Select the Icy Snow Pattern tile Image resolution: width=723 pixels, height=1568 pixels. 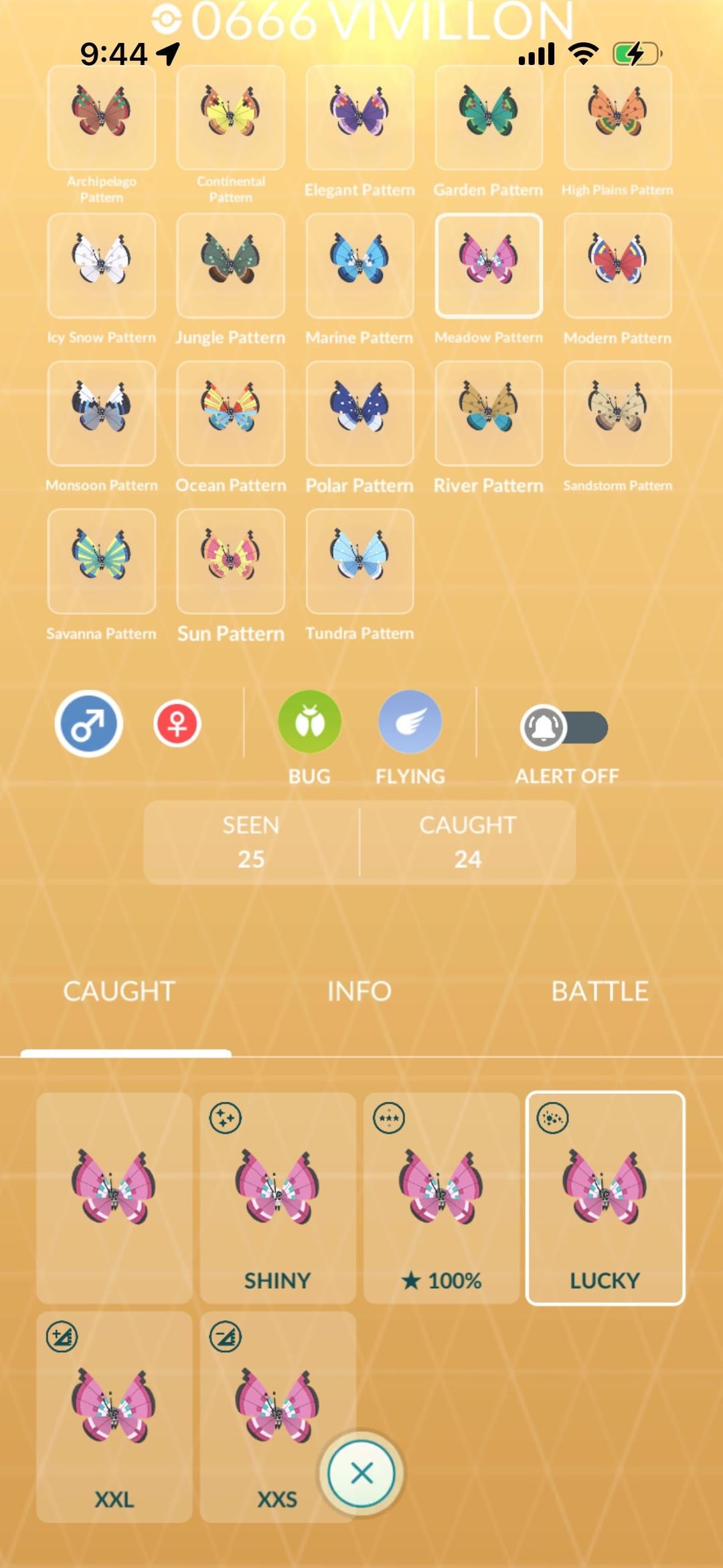pyautogui.click(x=102, y=265)
